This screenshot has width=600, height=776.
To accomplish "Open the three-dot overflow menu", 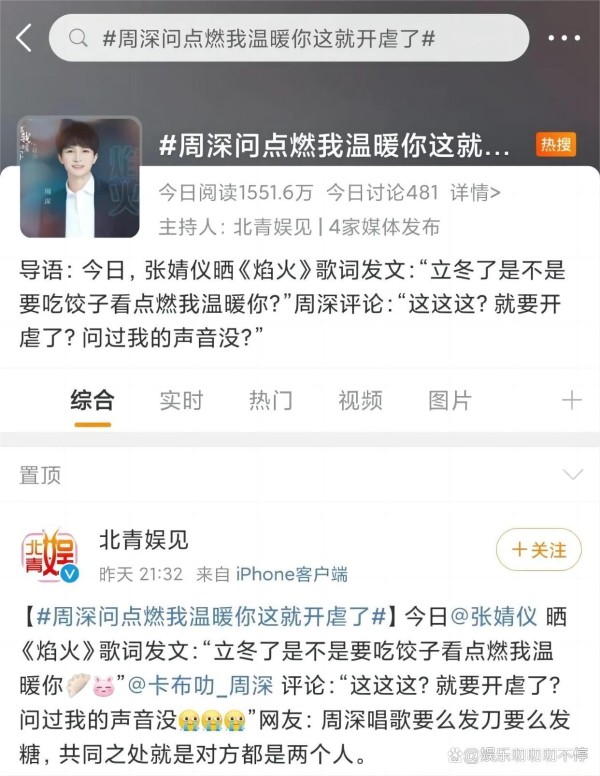I will (564, 39).
